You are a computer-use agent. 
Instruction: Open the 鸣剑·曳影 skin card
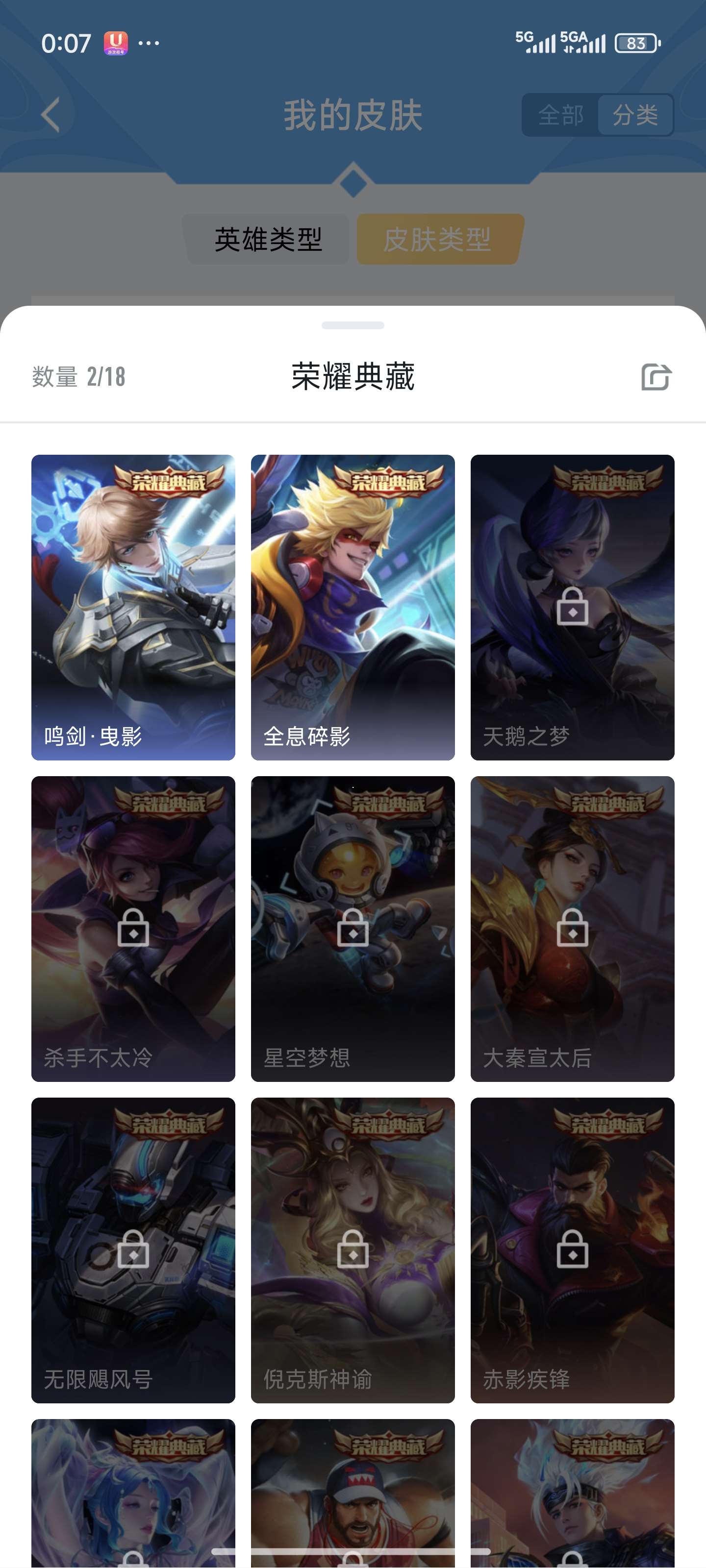(133, 607)
